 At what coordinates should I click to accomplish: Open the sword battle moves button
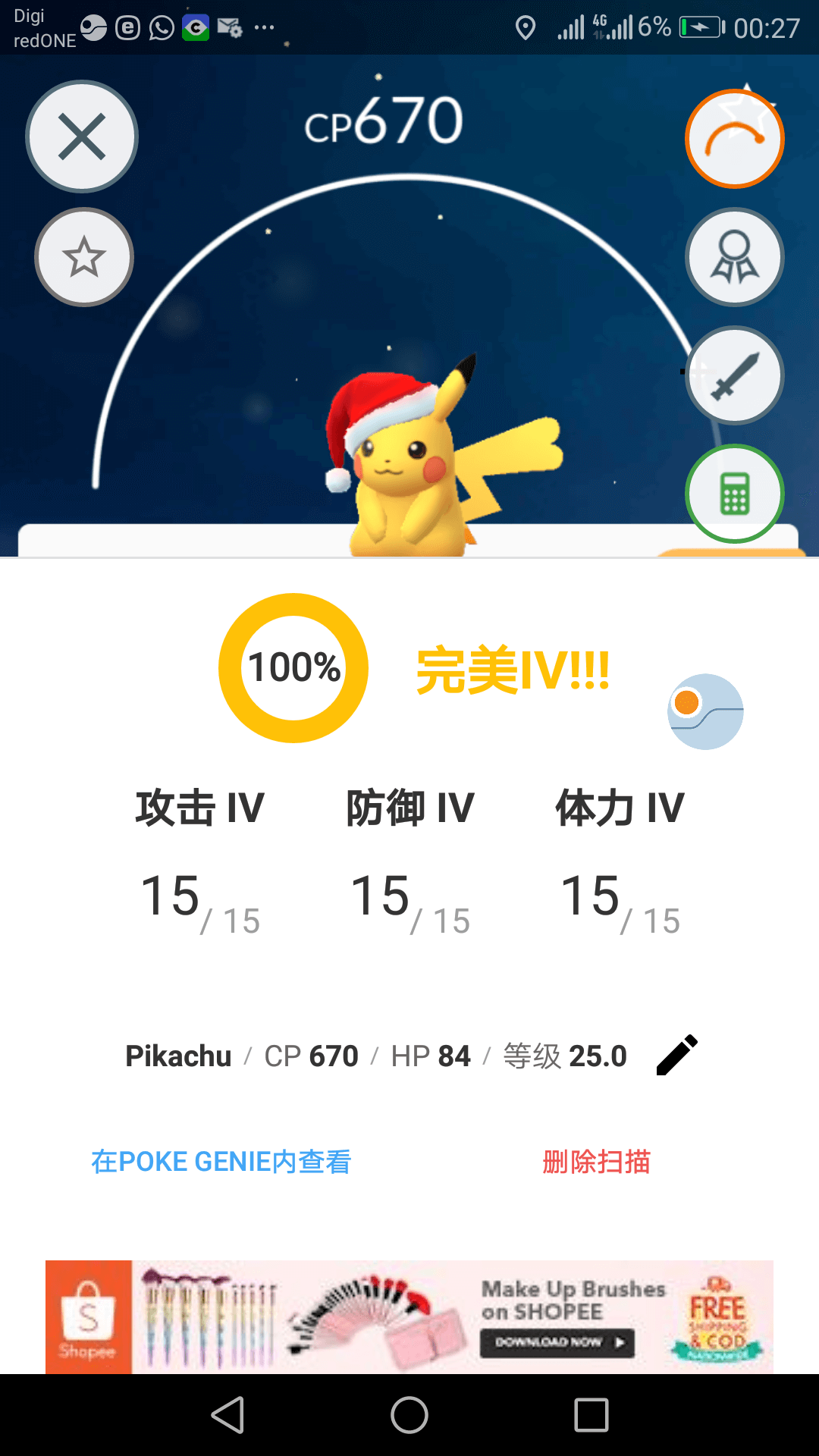(735, 375)
